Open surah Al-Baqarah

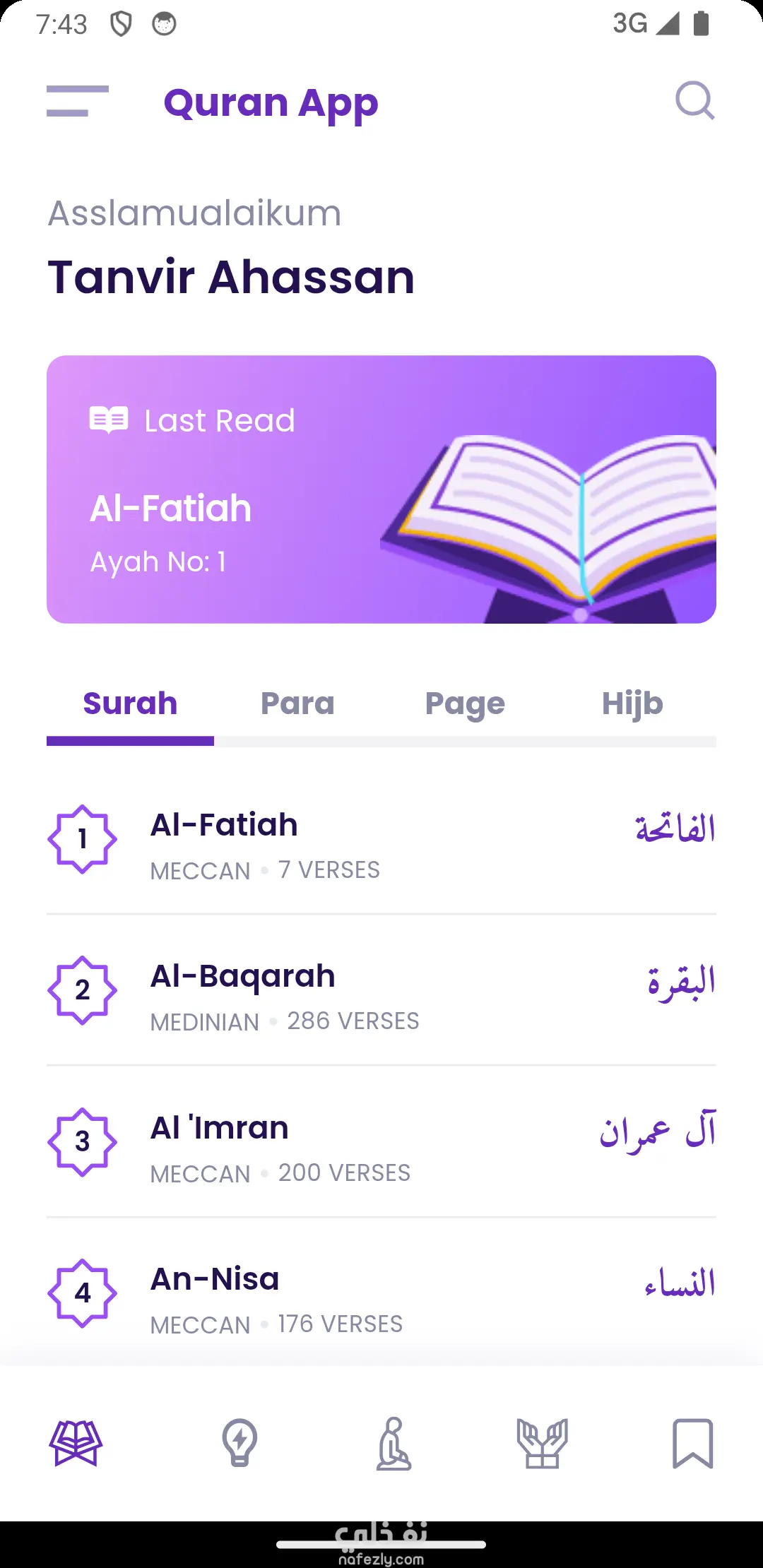(x=381, y=992)
